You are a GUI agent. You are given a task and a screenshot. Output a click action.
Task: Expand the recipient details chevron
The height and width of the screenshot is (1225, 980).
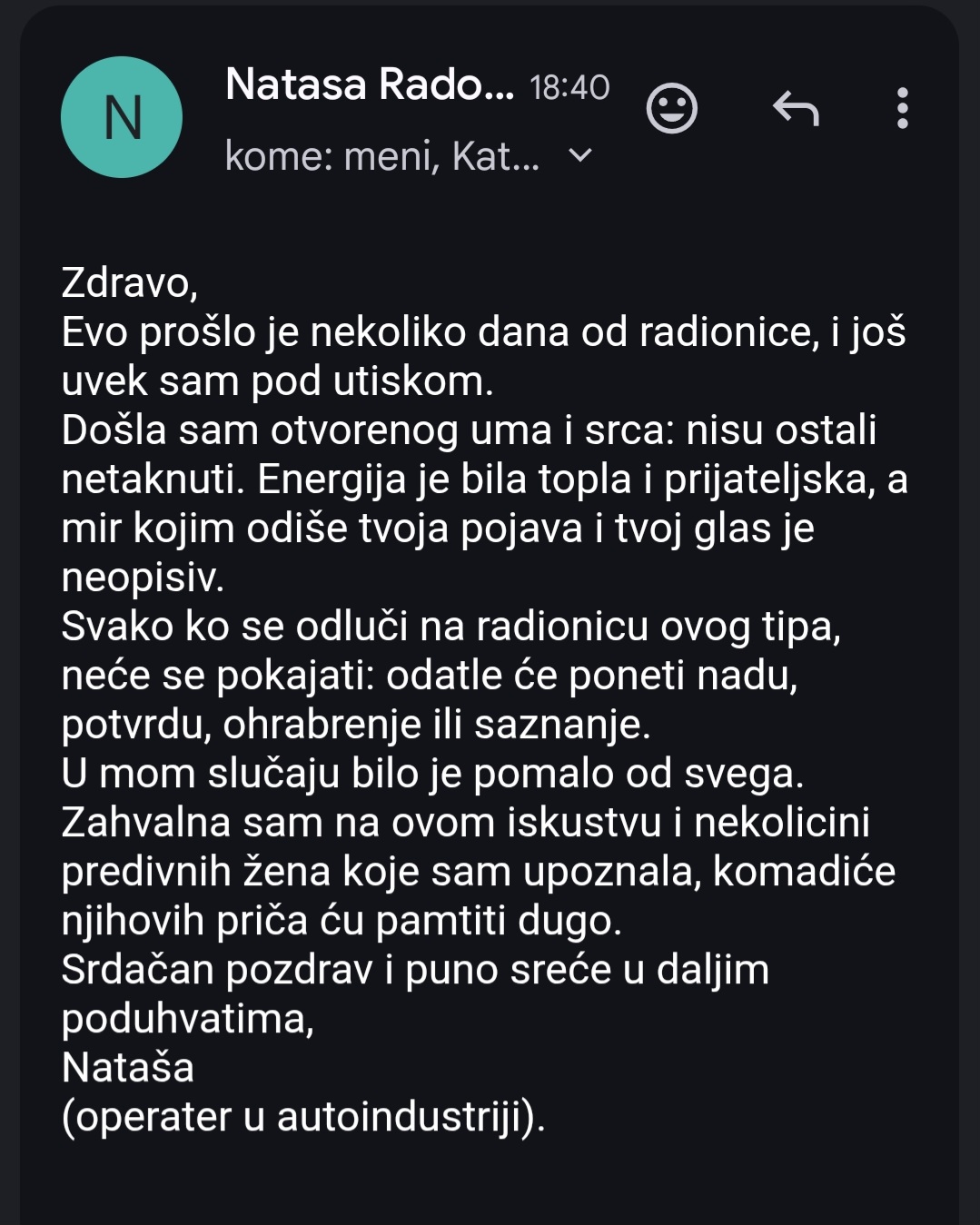[x=579, y=156]
